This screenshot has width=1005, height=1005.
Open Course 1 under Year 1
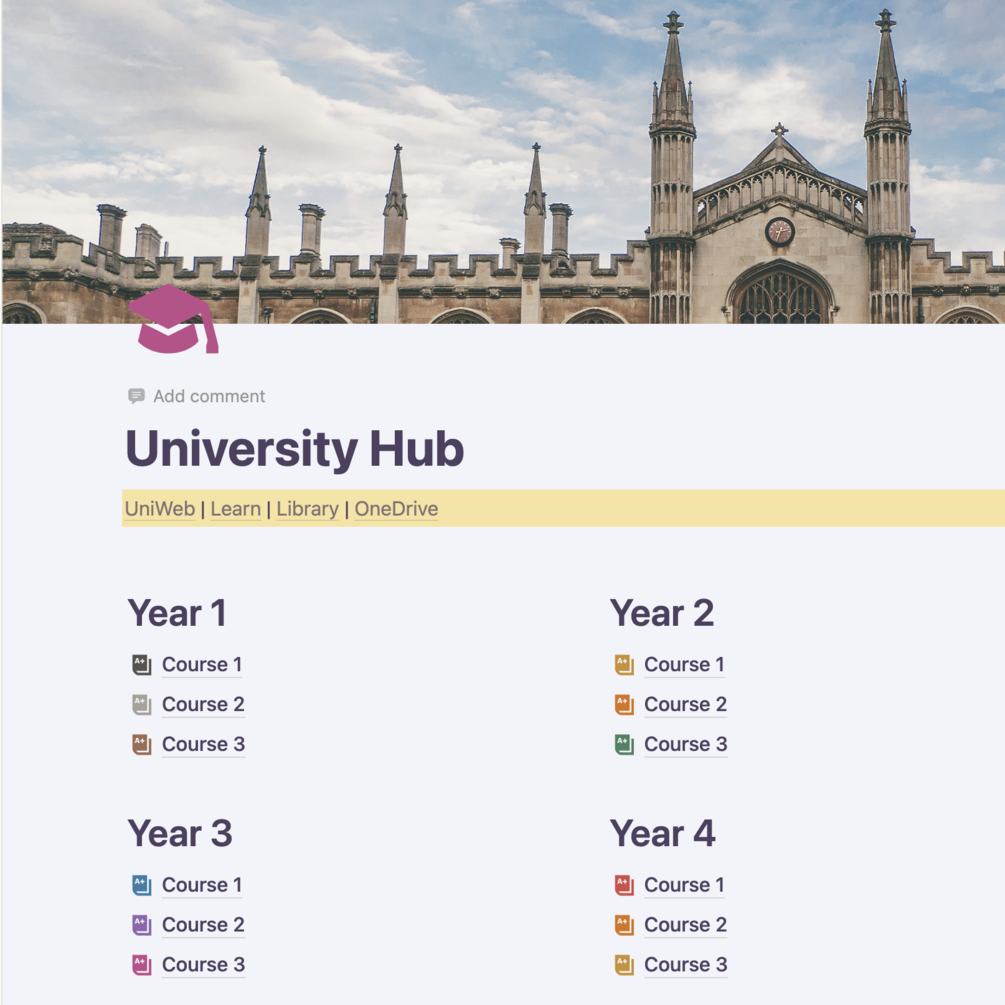(x=201, y=665)
